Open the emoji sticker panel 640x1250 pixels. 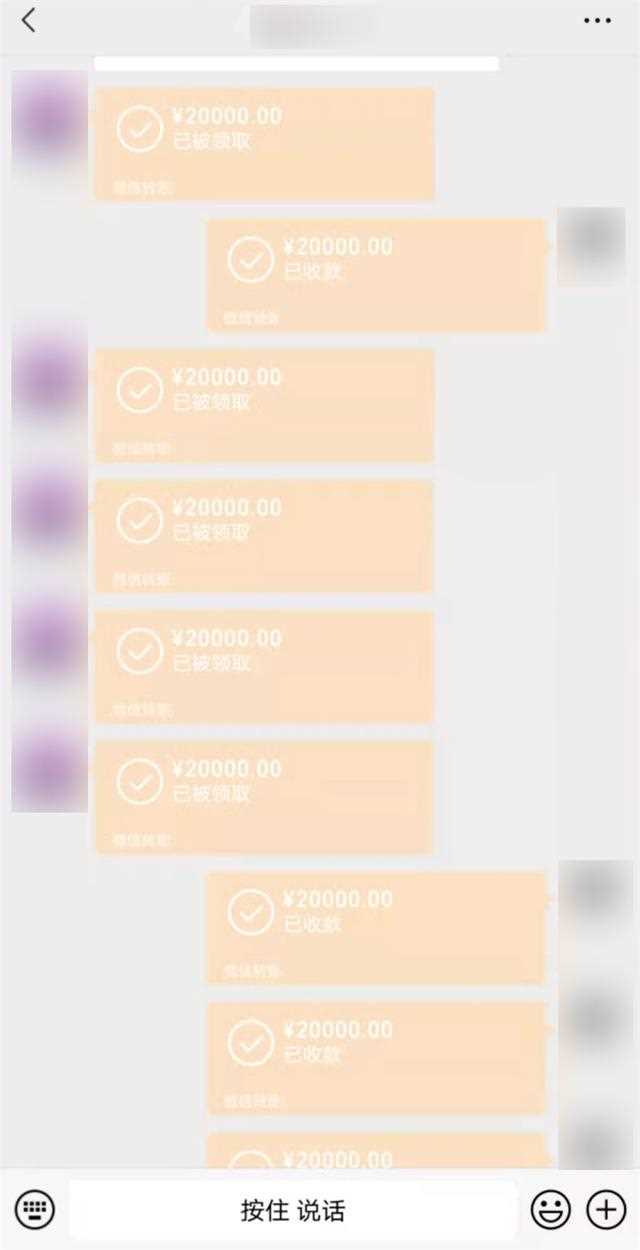pos(550,1210)
